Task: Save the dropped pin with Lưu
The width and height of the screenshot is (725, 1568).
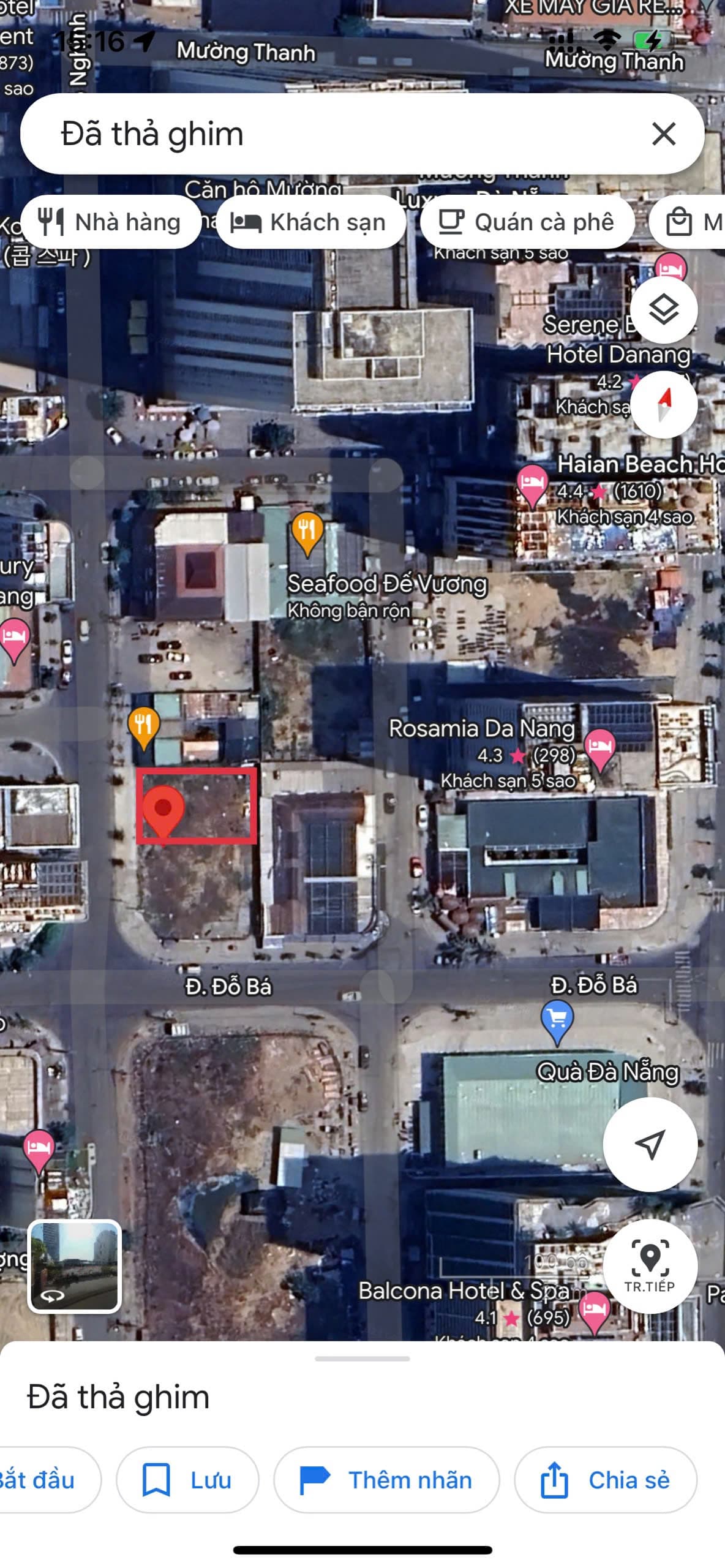Action: pyautogui.click(x=187, y=1480)
